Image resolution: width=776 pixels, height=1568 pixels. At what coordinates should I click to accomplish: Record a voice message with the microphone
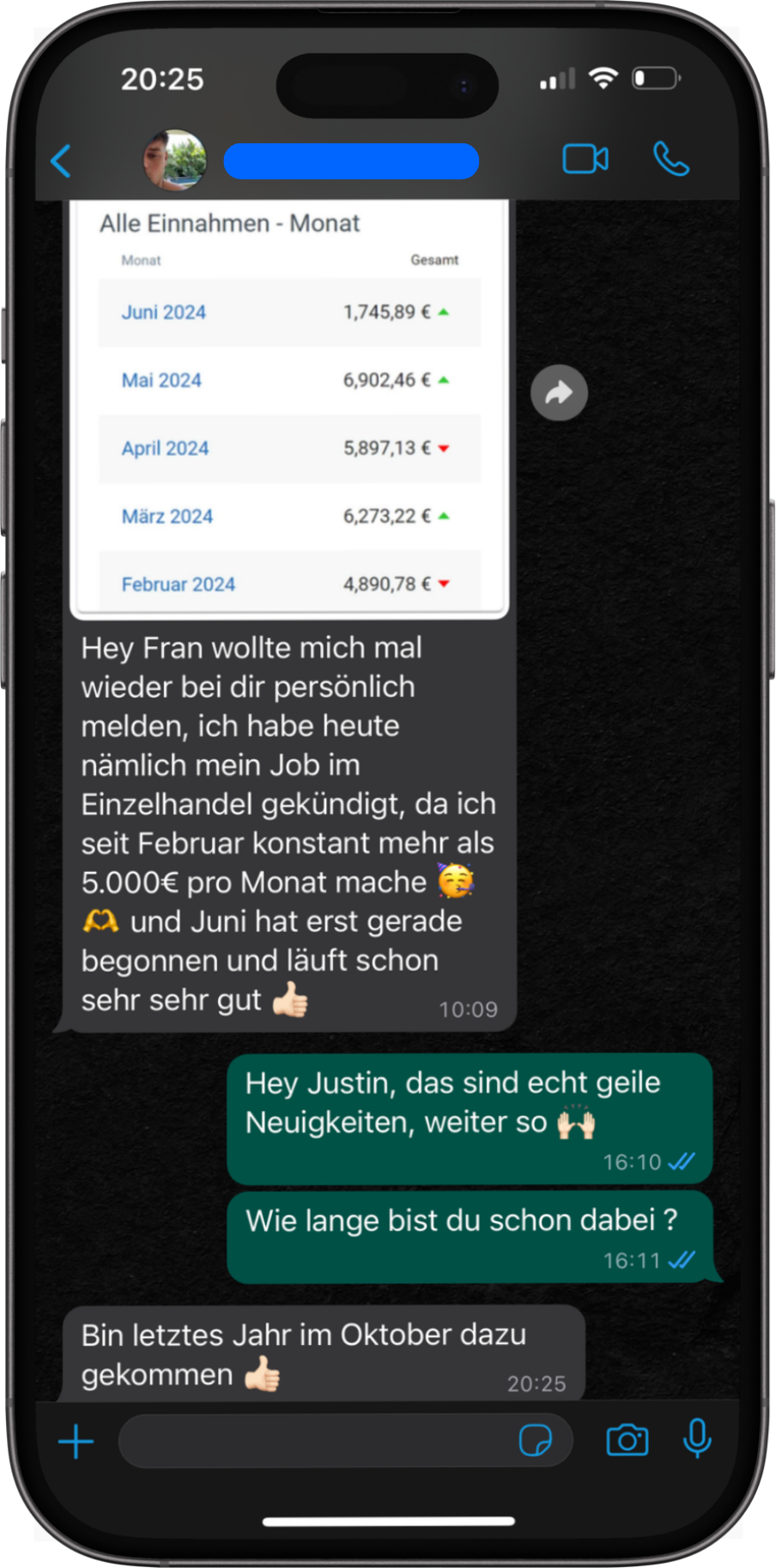click(697, 1439)
